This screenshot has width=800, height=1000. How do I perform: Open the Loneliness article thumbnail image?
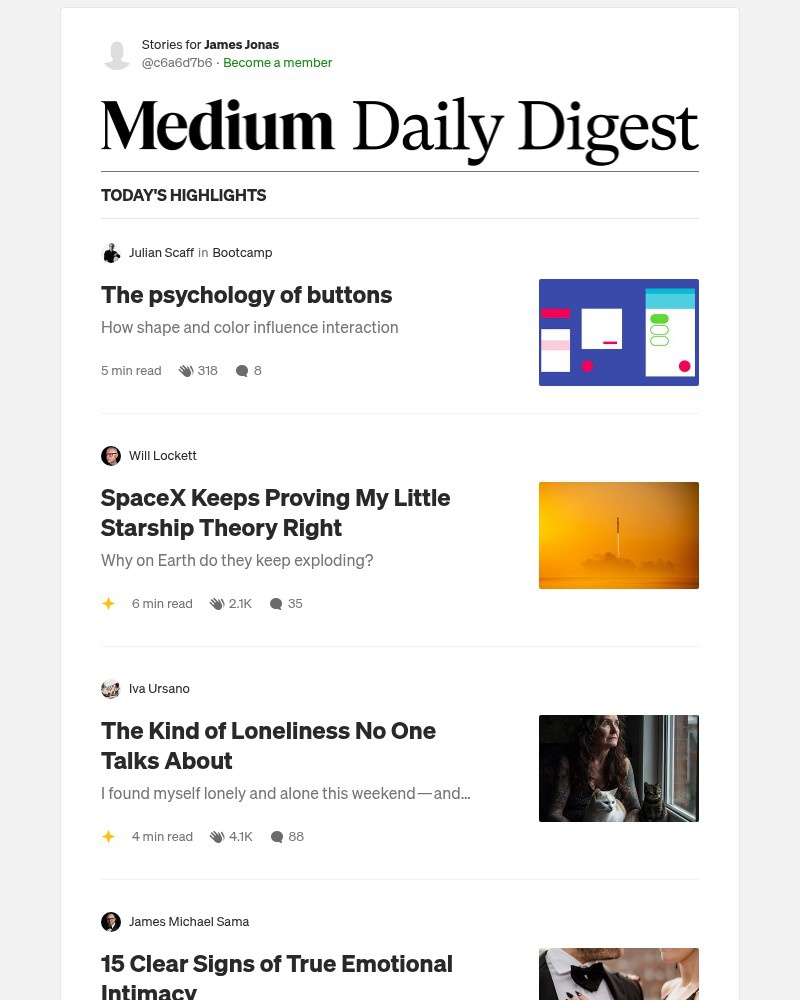click(619, 768)
